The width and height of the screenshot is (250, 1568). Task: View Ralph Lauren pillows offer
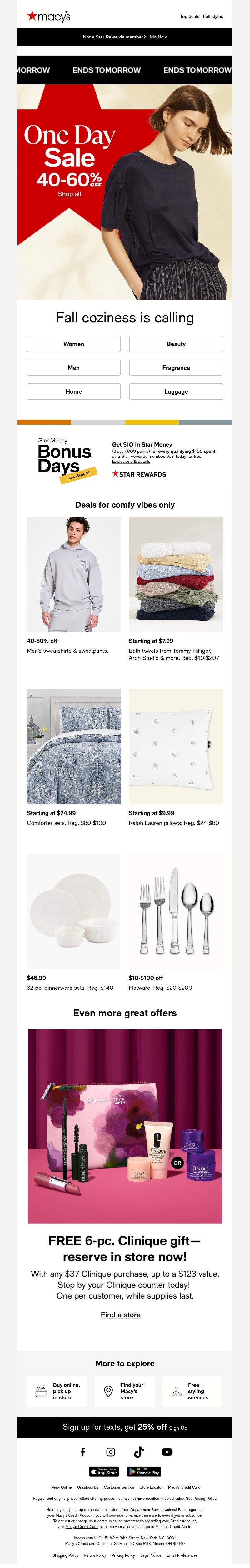(x=176, y=746)
